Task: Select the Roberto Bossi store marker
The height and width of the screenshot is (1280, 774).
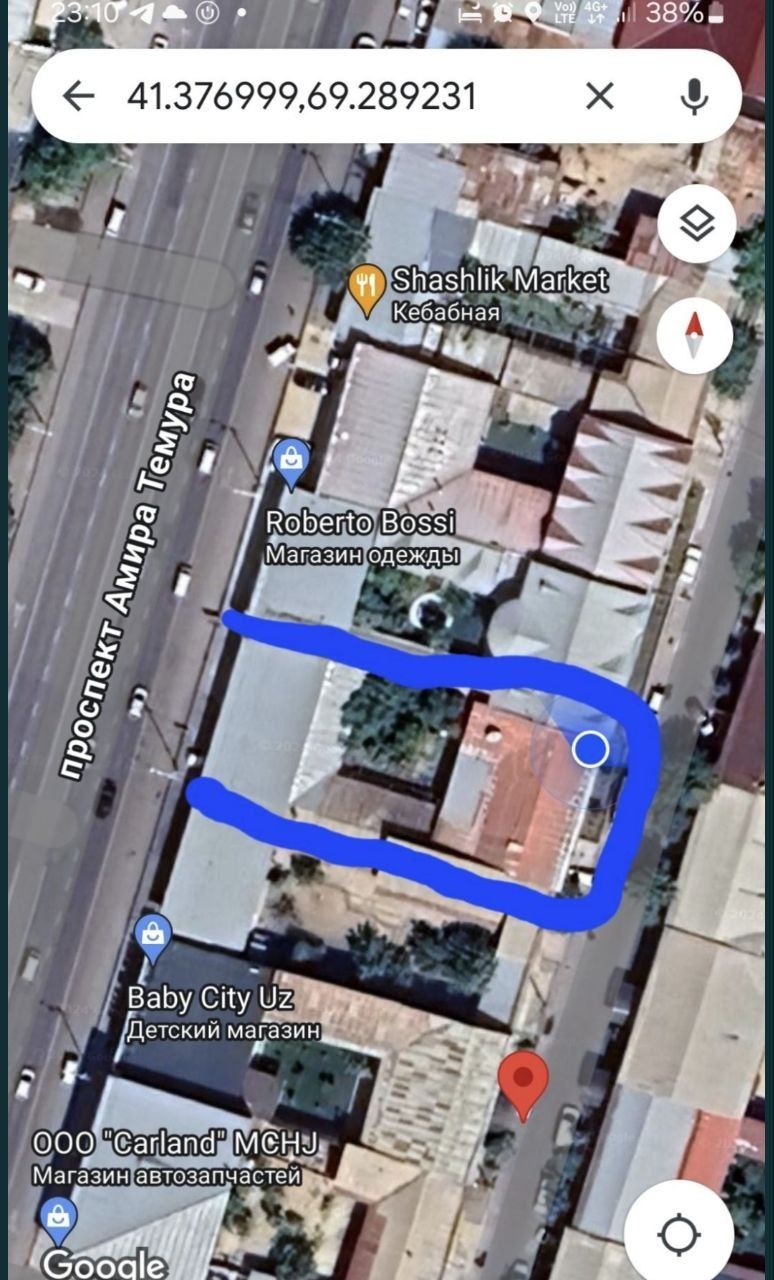Action: point(290,463)
